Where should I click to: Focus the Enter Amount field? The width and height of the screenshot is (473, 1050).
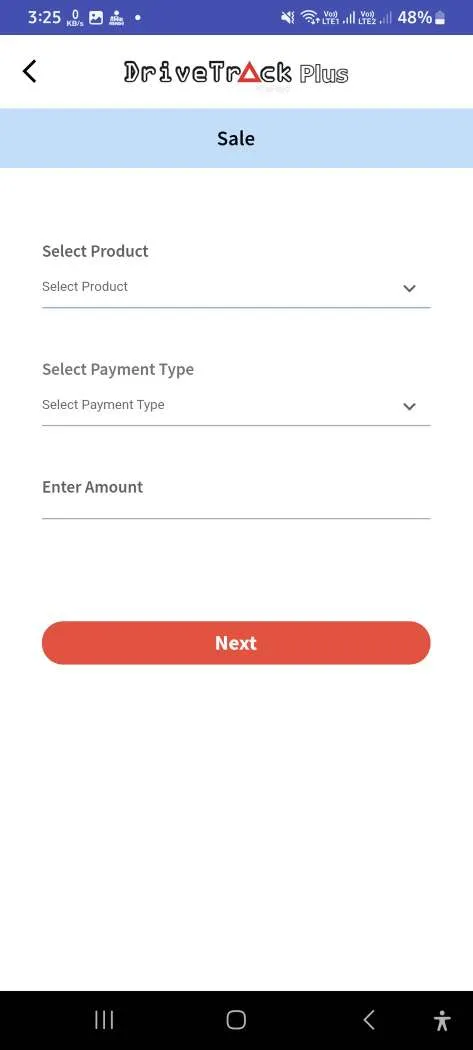[x=236, y=506]
